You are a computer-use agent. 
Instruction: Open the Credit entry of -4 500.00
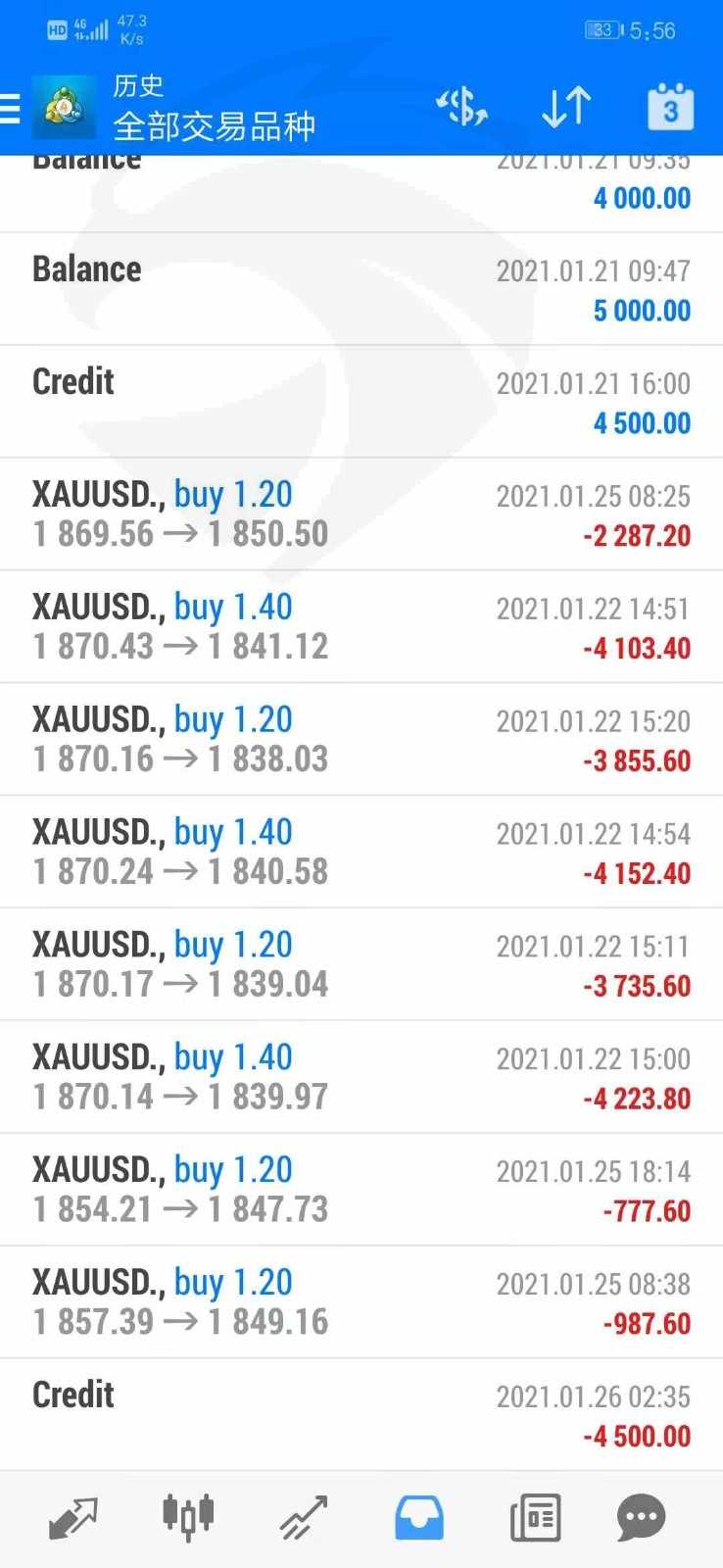click(361, 1415)
